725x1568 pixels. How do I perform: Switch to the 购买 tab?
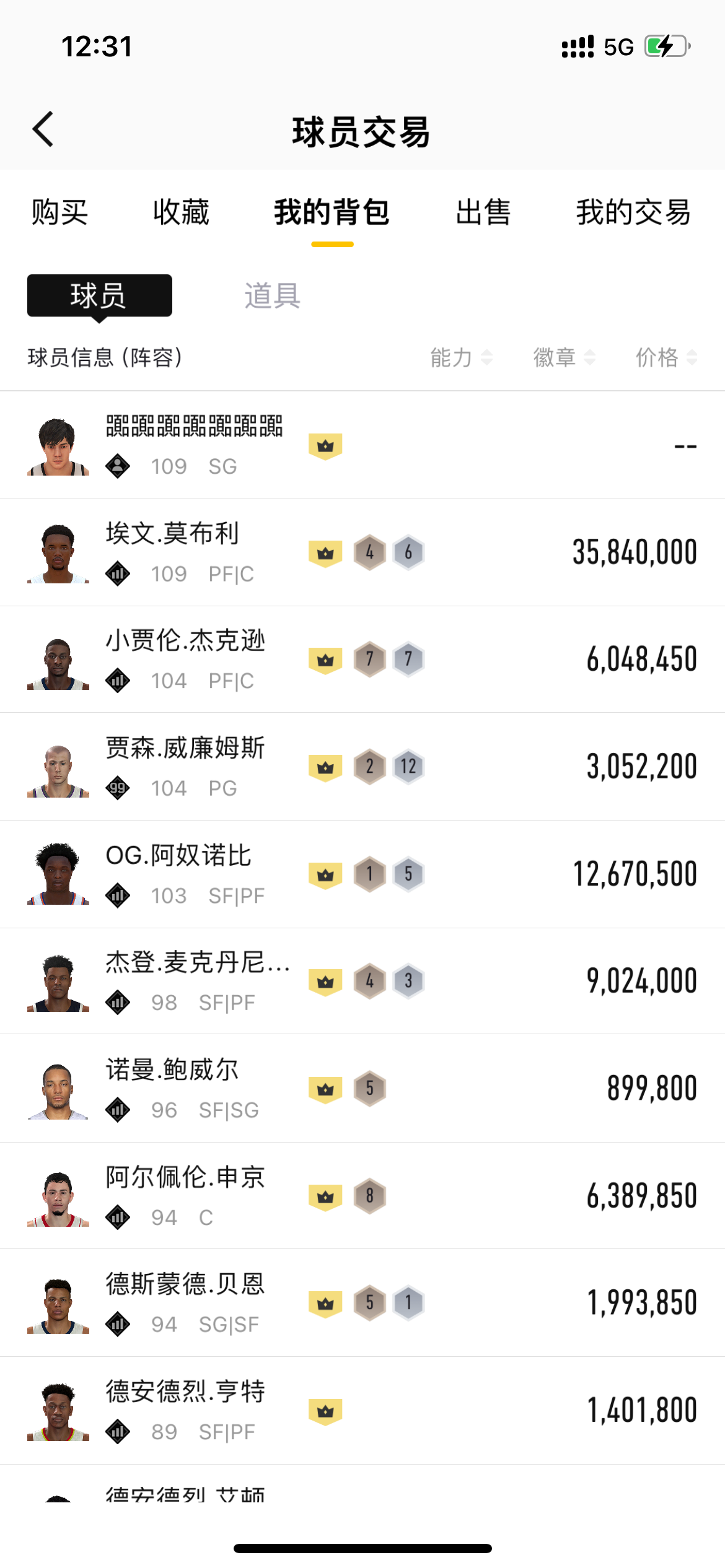pos(59,212)
